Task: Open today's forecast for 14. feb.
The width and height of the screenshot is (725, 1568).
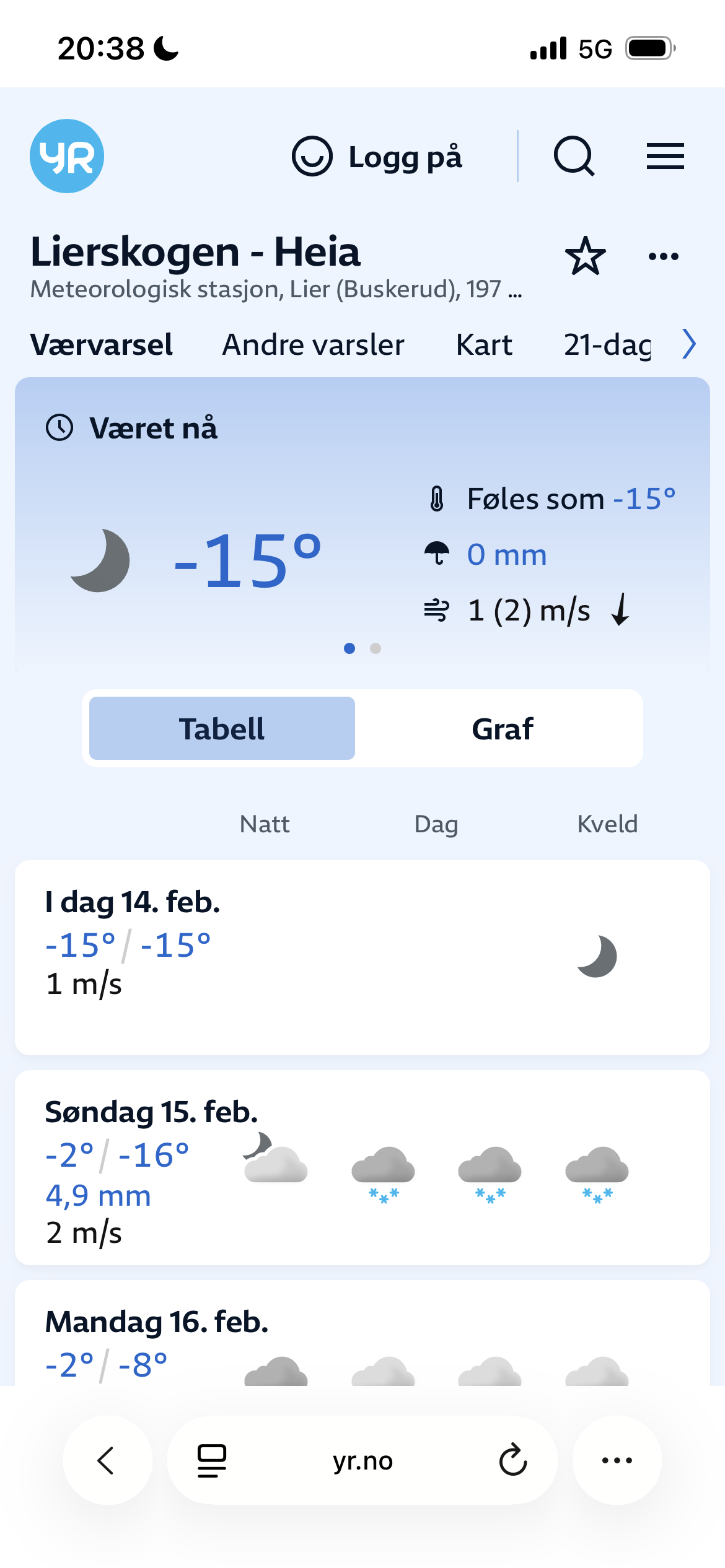Action: click(362, 957)
